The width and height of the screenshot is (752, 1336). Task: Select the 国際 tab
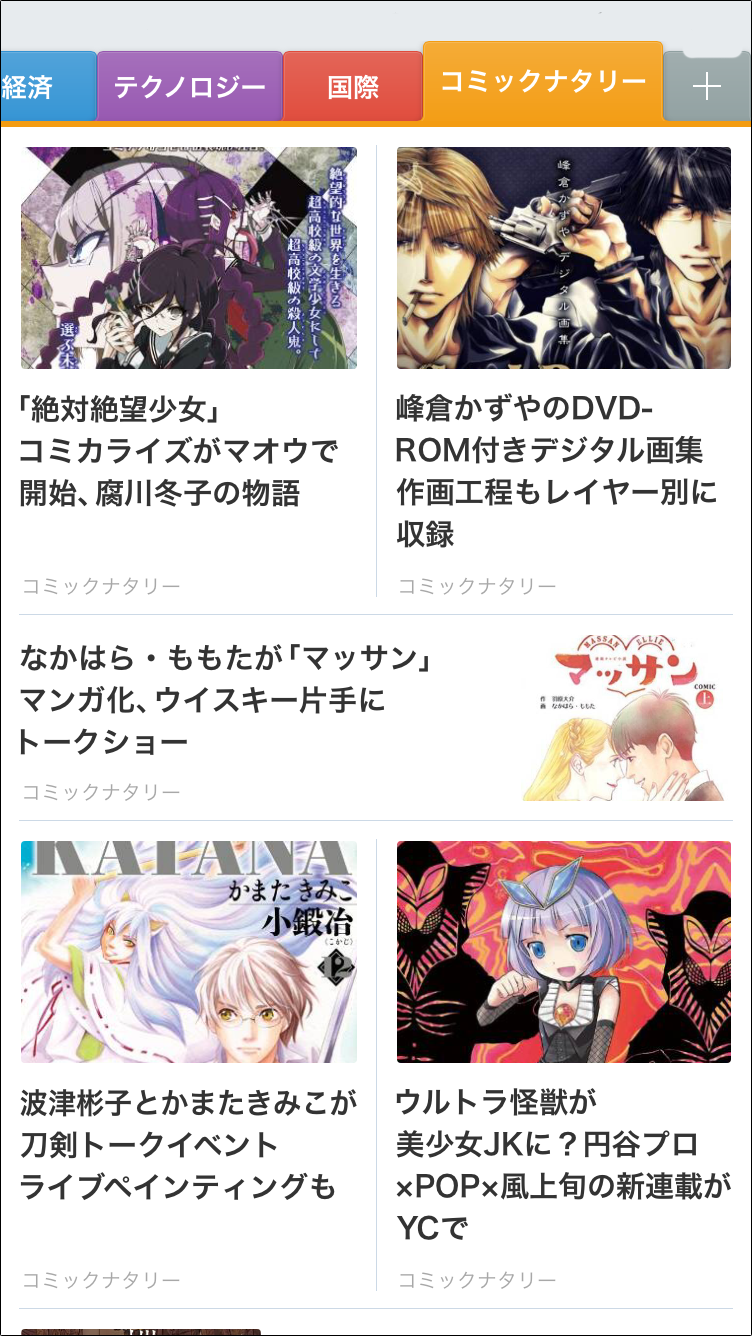(353, 86)
